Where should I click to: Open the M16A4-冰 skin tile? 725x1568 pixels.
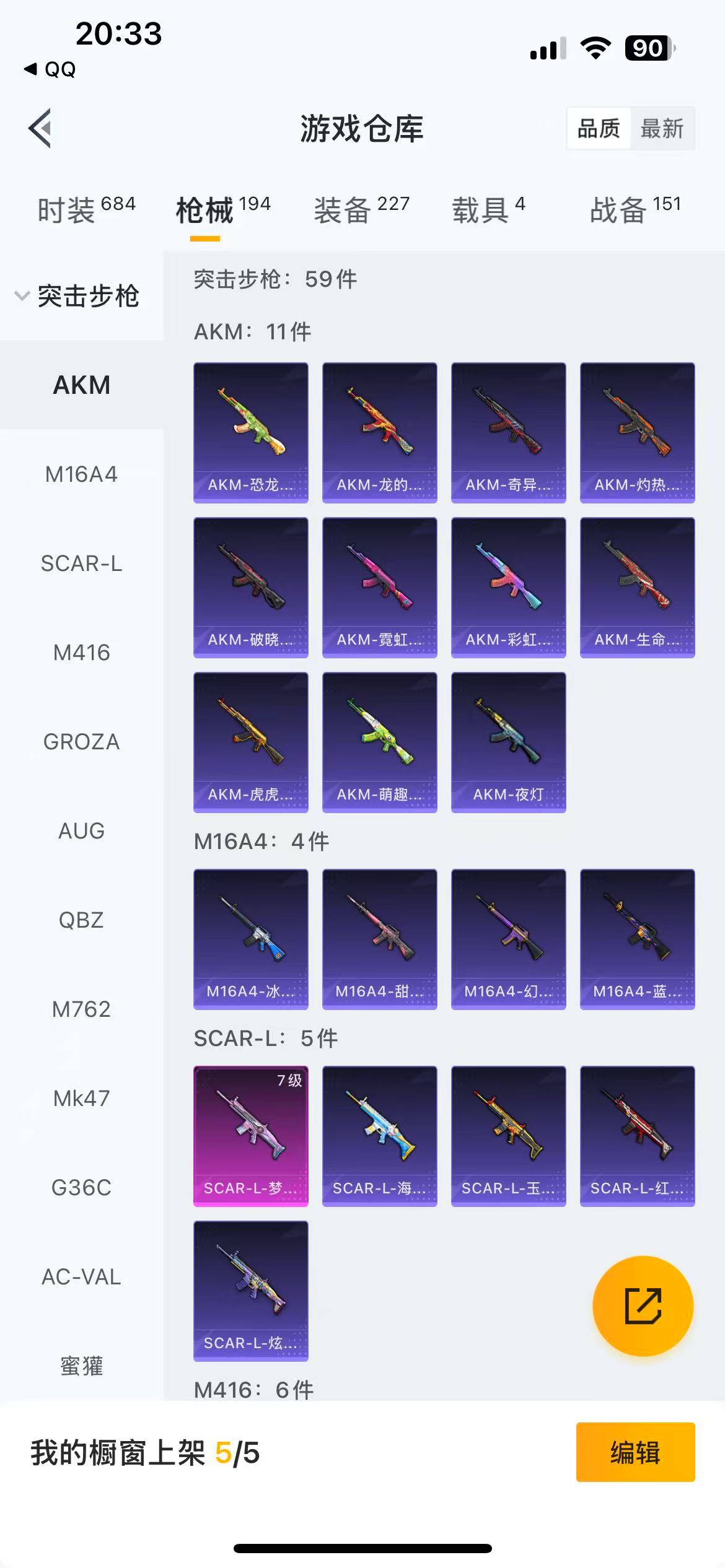click(x=251, y=939)
